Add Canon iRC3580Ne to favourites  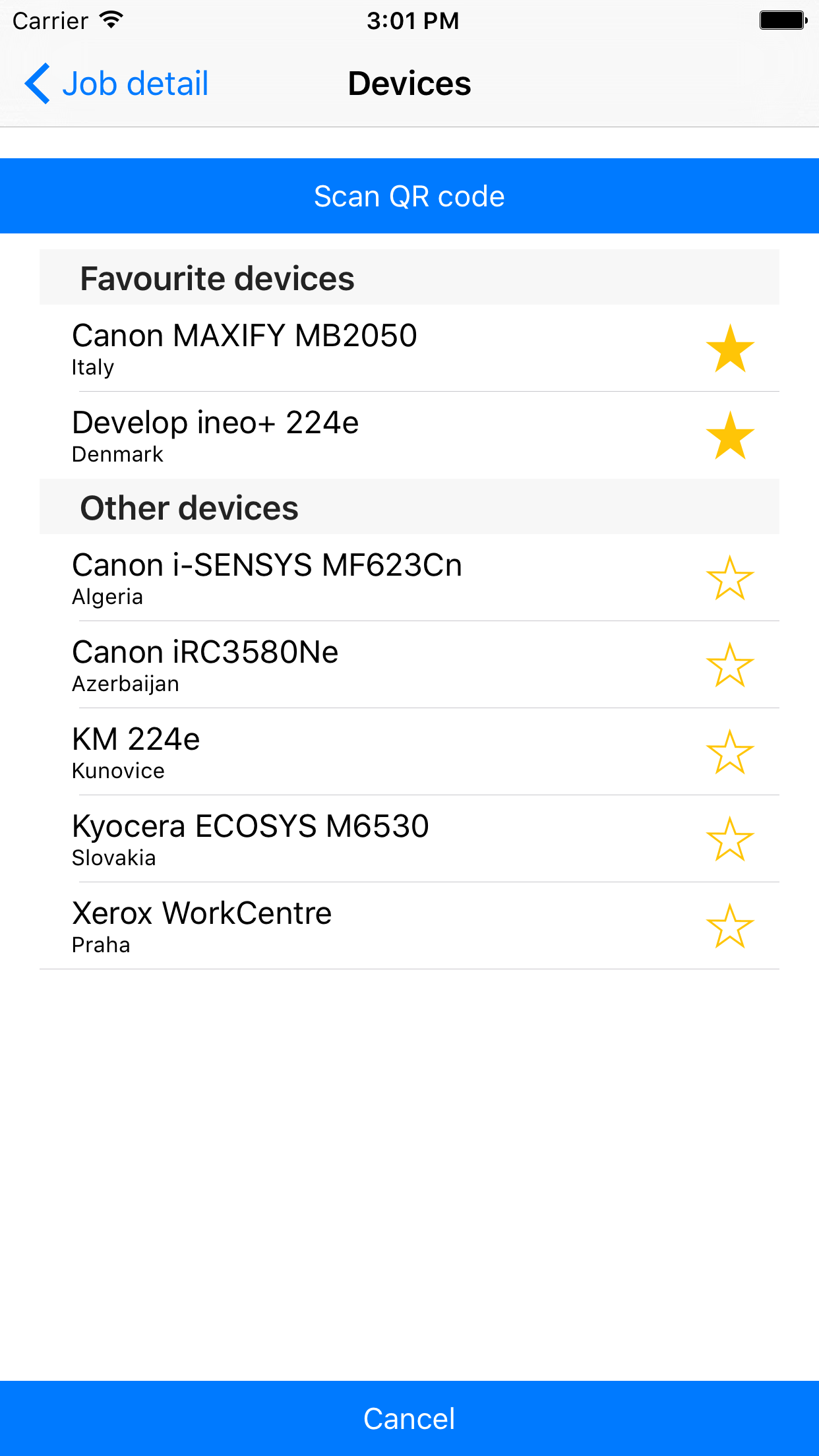pos(730,665)
